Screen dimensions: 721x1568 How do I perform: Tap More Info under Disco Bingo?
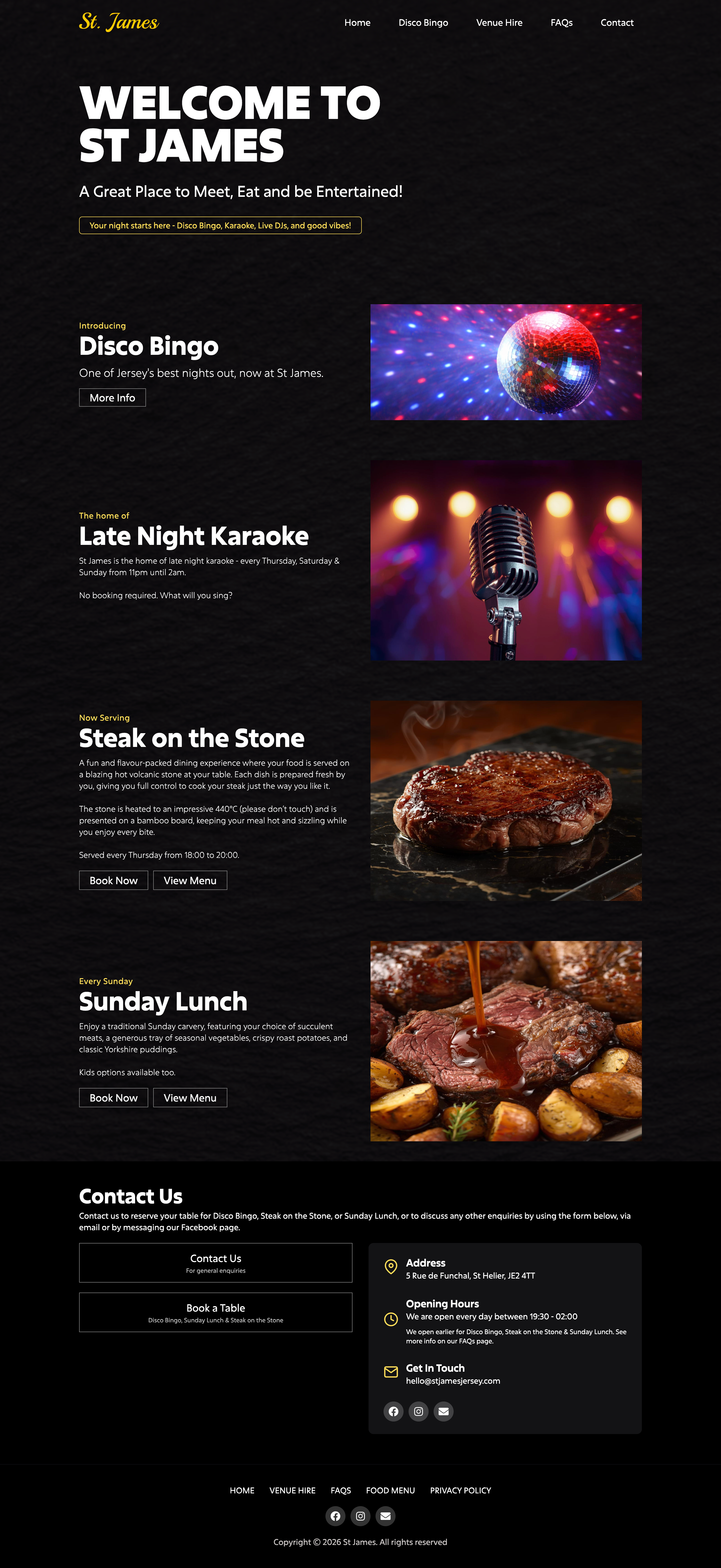coord(113,397)
